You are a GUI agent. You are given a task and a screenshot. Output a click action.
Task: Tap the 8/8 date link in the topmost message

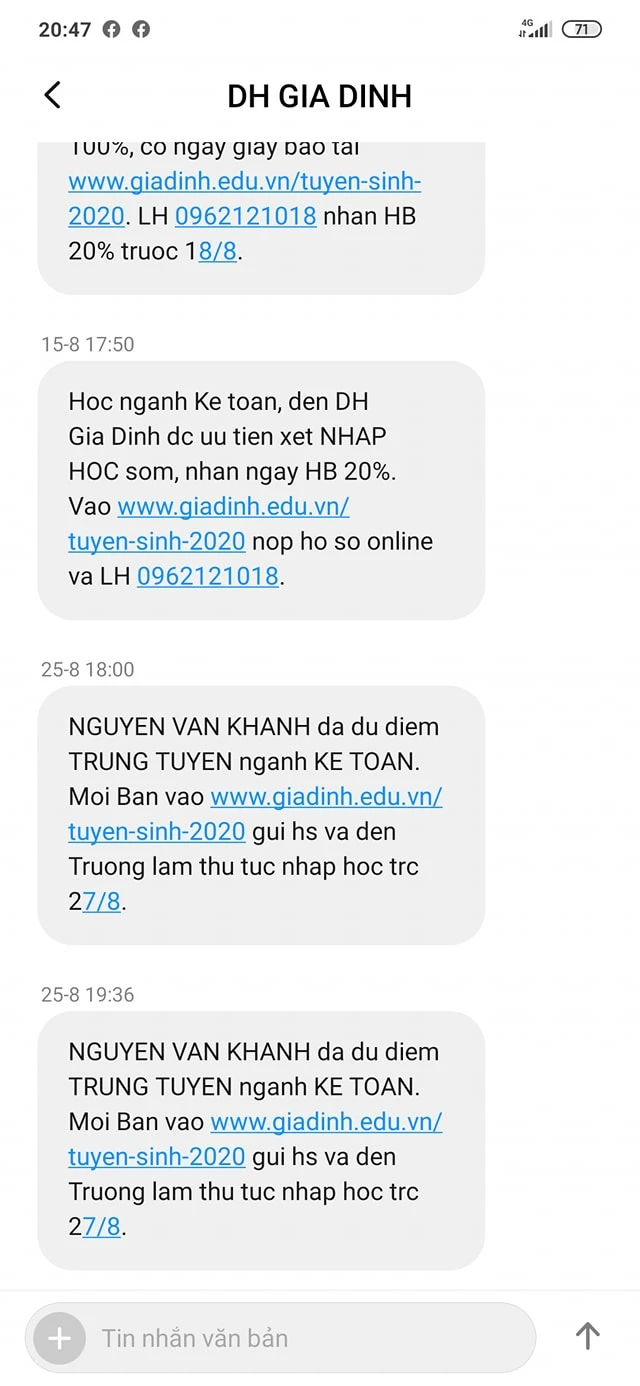tap(218, 251)
